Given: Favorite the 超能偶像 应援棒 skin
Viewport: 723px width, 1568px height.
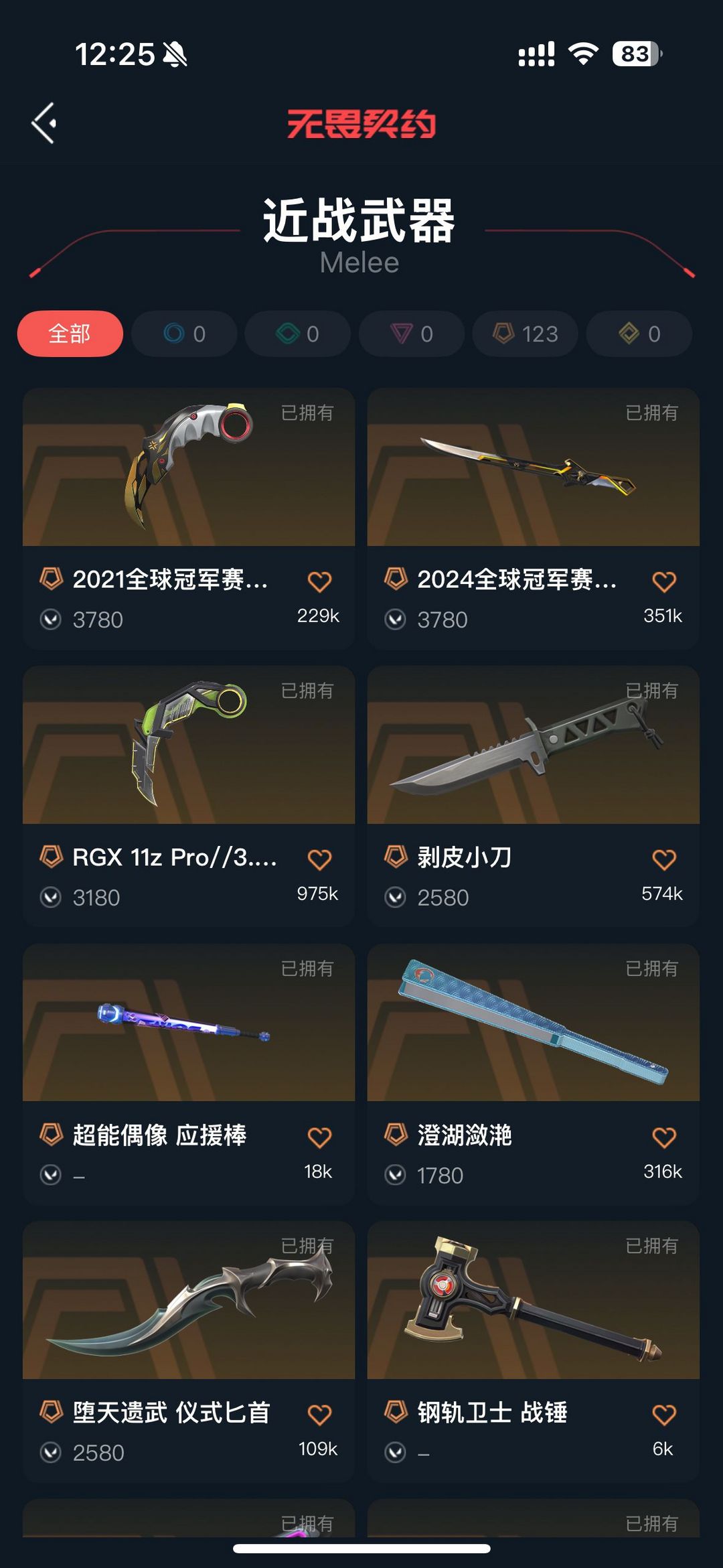Looking at the screenshot, I should (x=319, y=1137).
